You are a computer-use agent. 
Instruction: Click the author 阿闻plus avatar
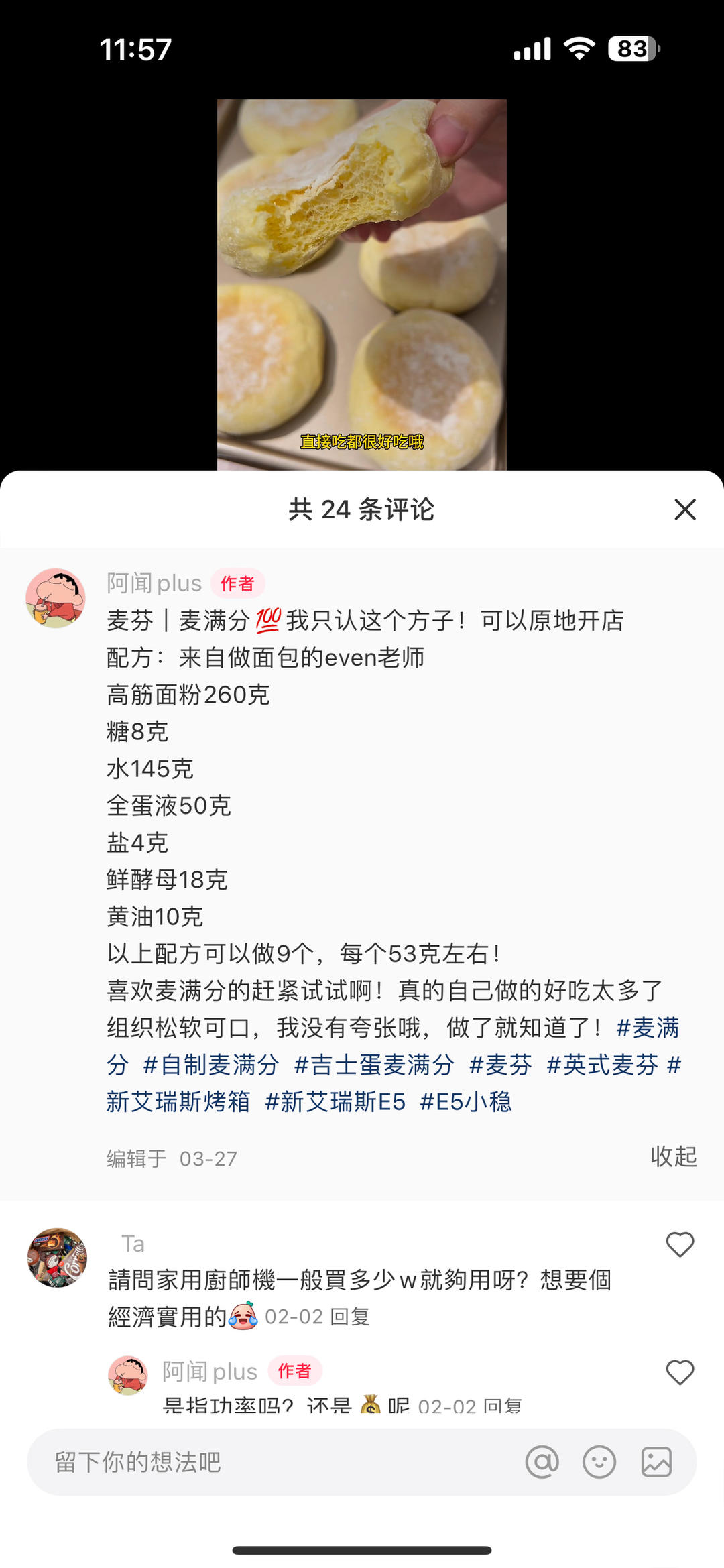58,597
